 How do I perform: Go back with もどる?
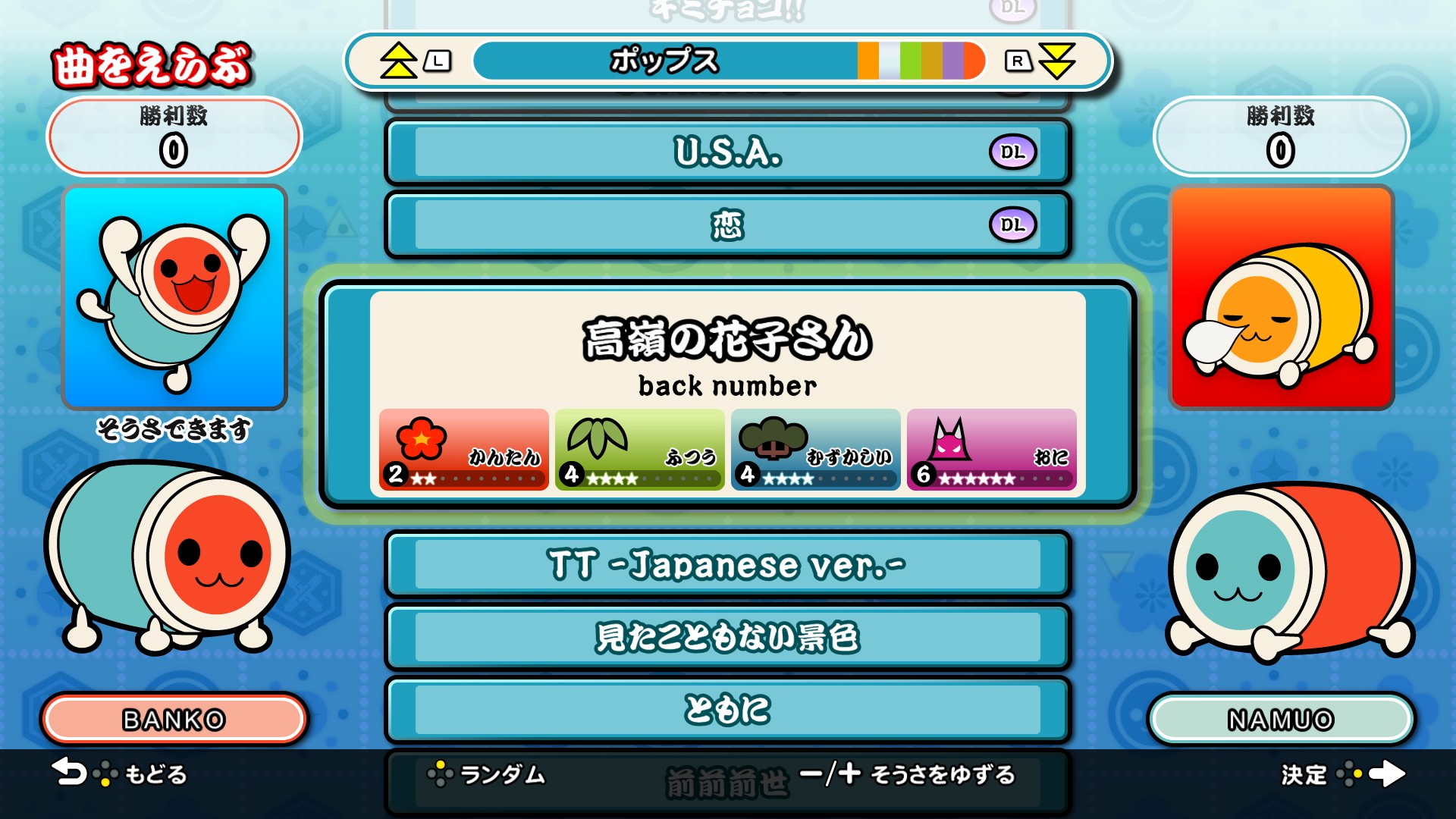point(120,774)
